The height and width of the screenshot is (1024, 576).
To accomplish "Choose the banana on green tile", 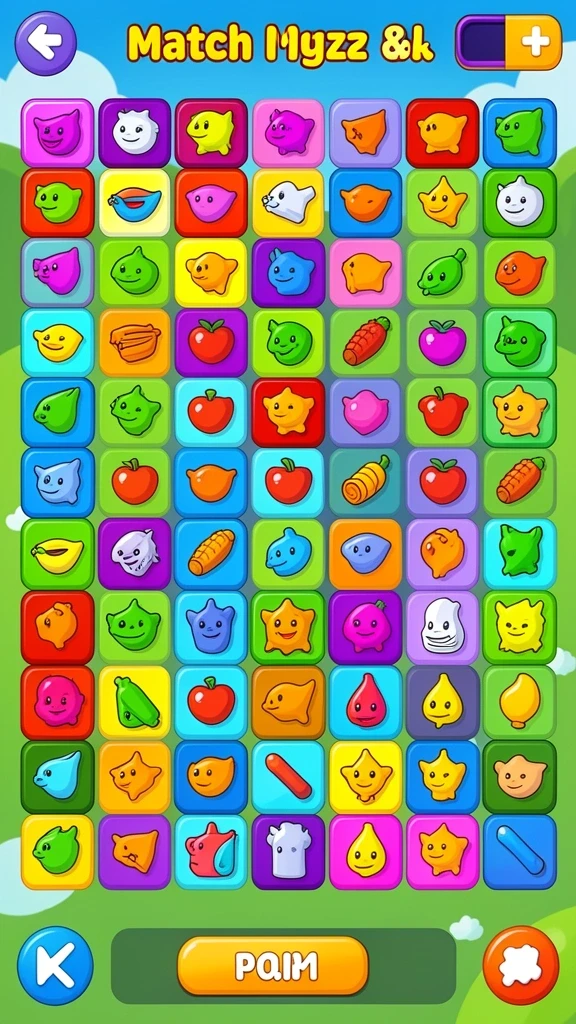I will [x=57, y=553].
